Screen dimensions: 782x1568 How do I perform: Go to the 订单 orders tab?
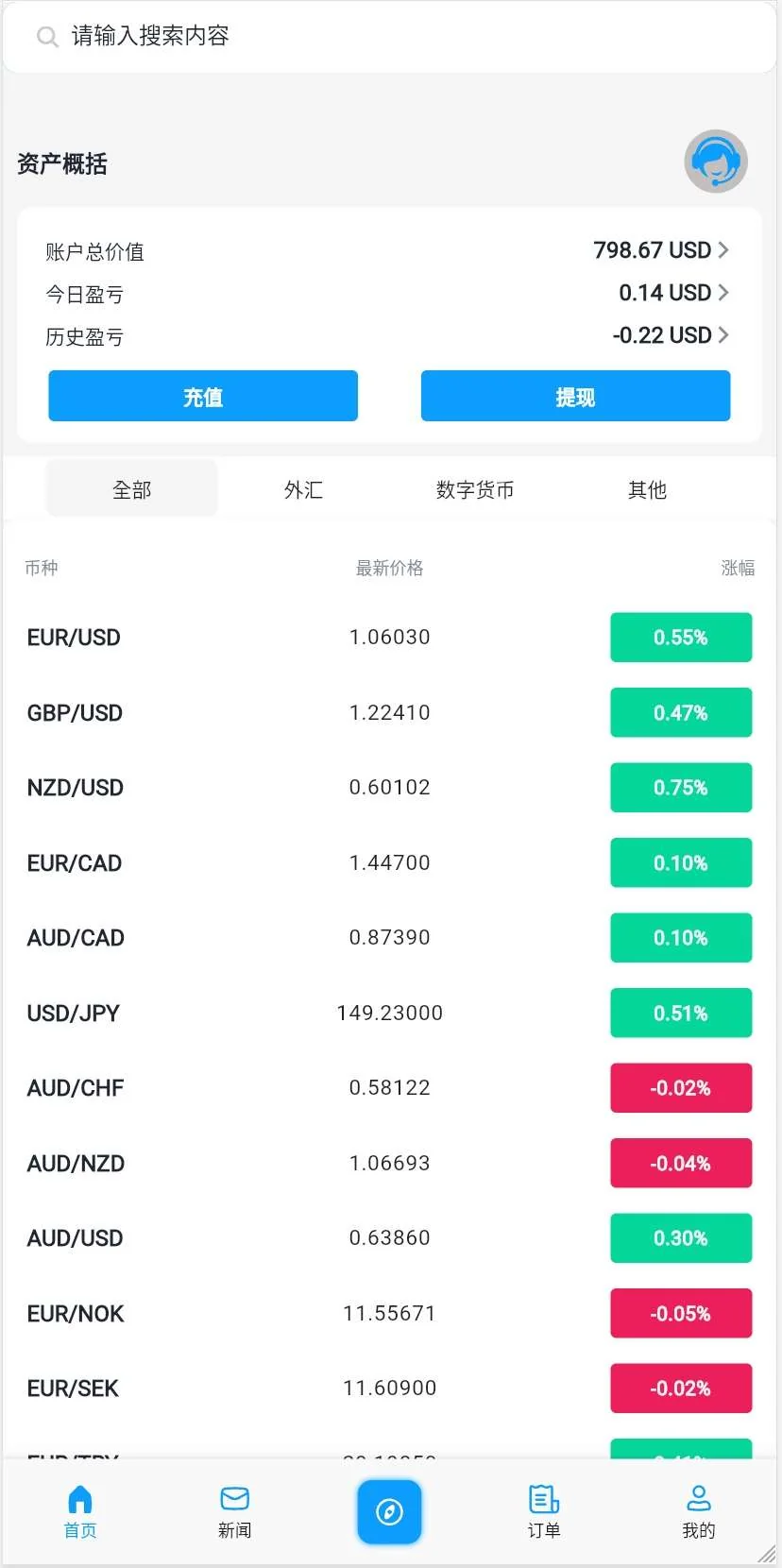click(544, 1511)
